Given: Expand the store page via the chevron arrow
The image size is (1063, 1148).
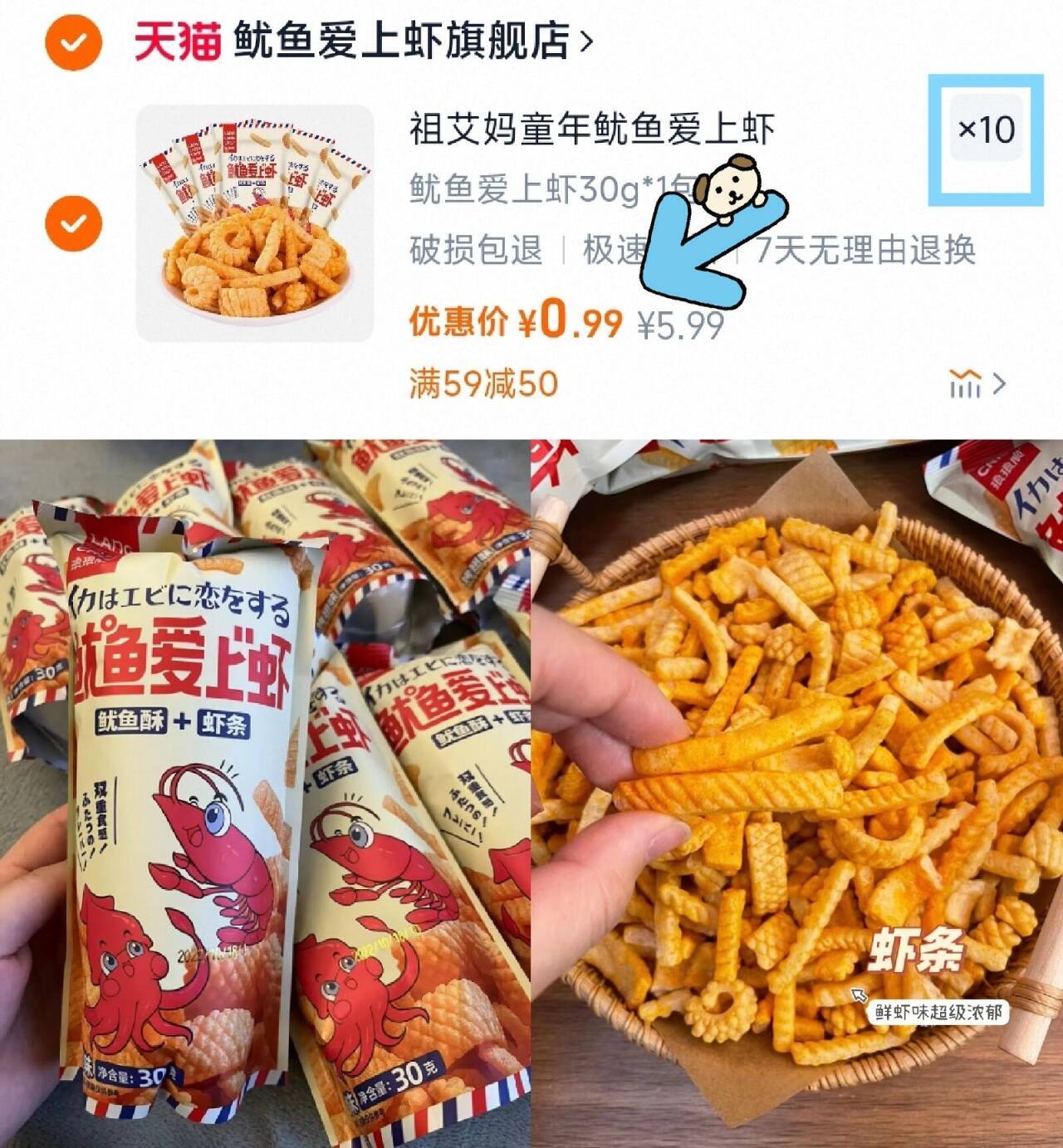Looking at the screenshot, I should pos(585,39).
